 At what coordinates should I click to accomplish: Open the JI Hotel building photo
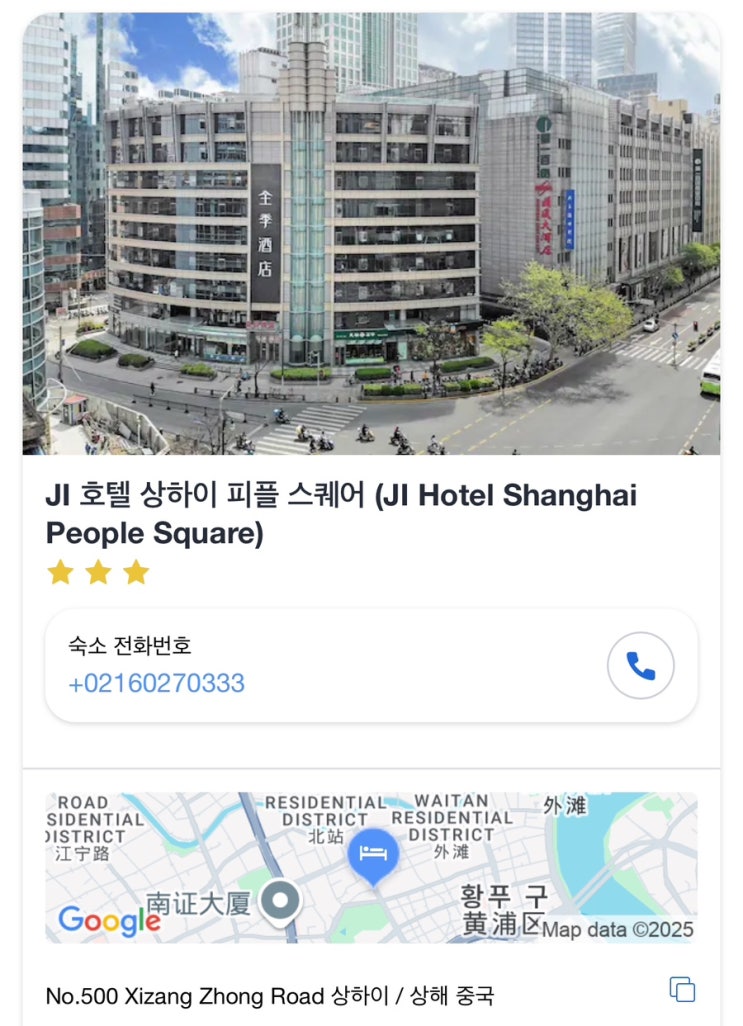click(371, 233)
